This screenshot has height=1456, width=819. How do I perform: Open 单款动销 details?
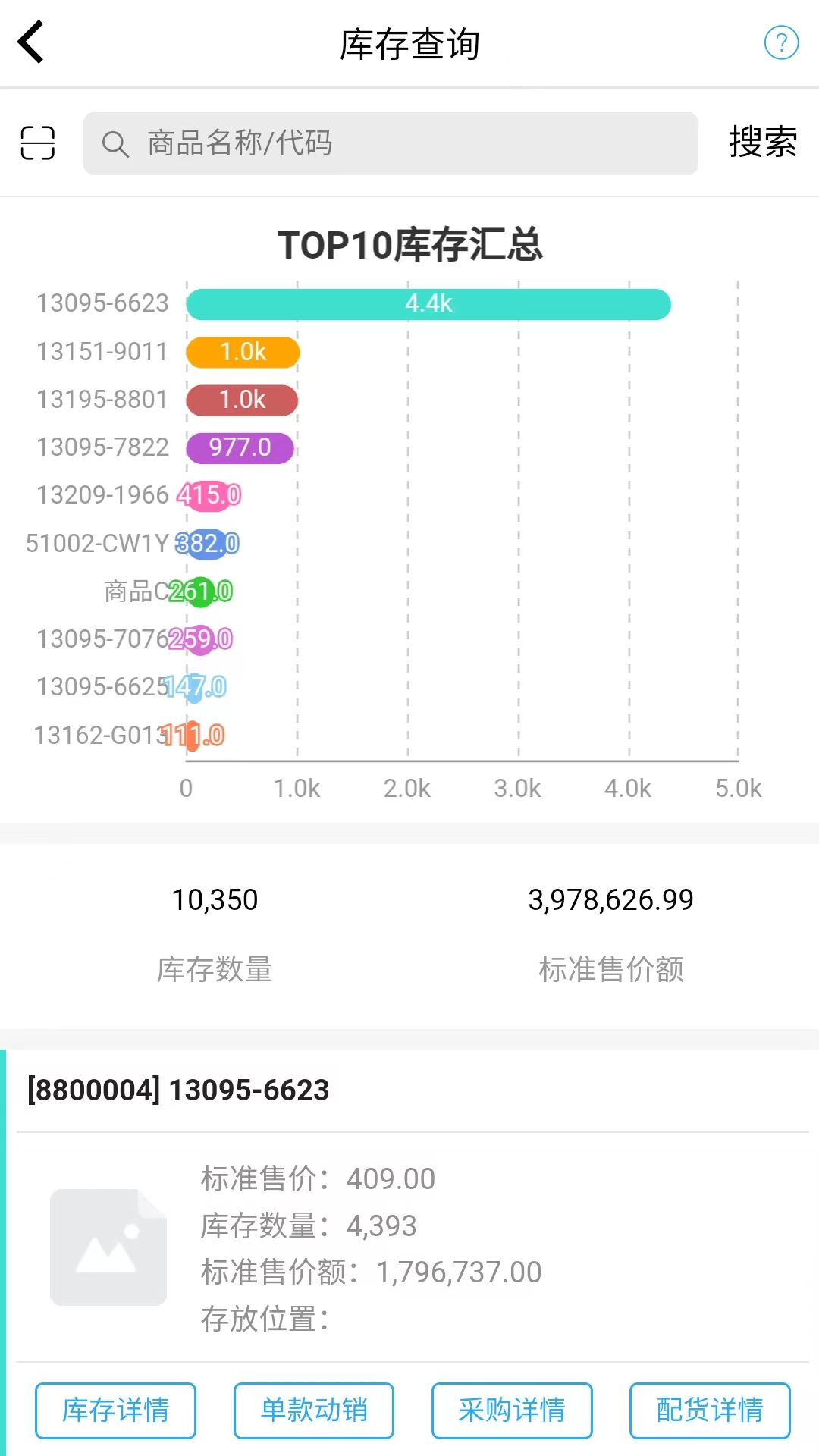click(313, 1410)
